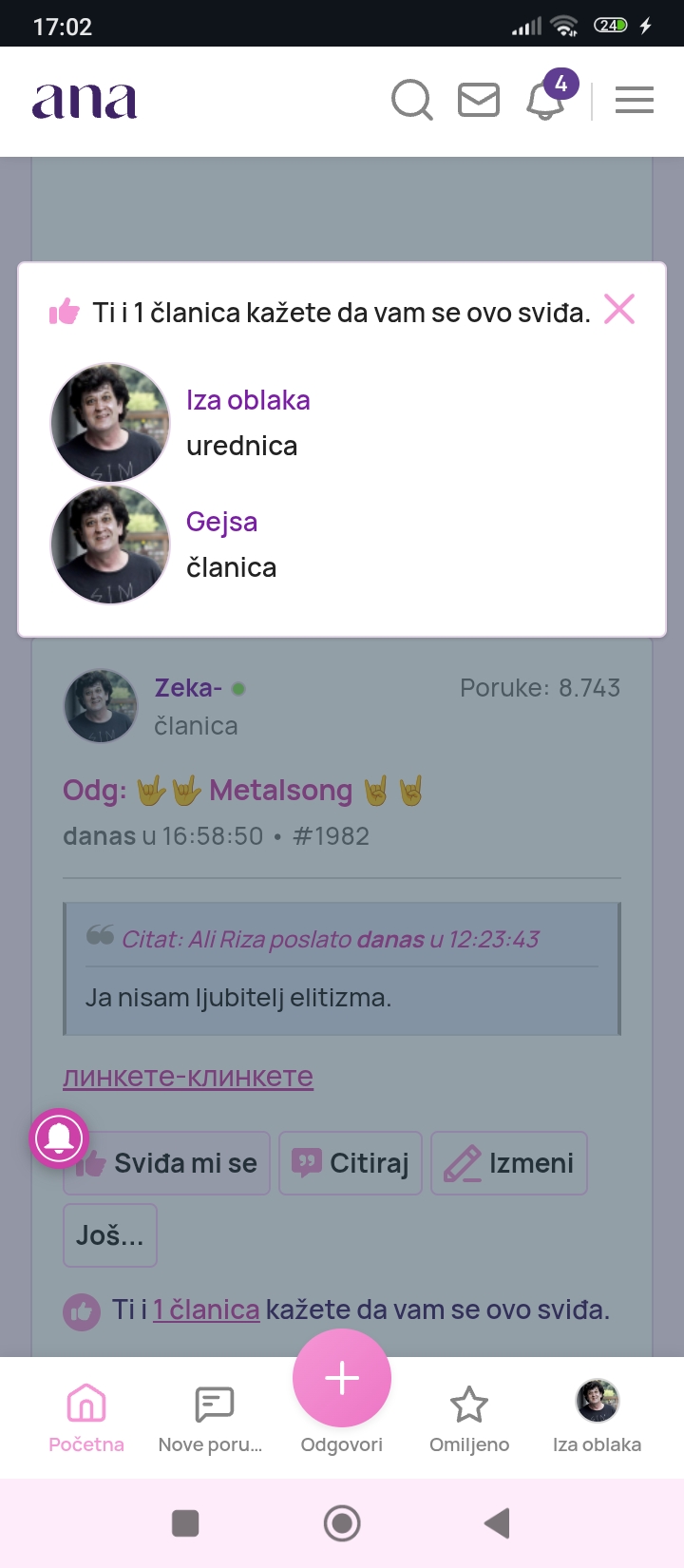Open the Omiljeno favorites tab
Image resolution: width=684 pixels, height=1568 pixels.
pyautogui.click(x=469, y=1418)
